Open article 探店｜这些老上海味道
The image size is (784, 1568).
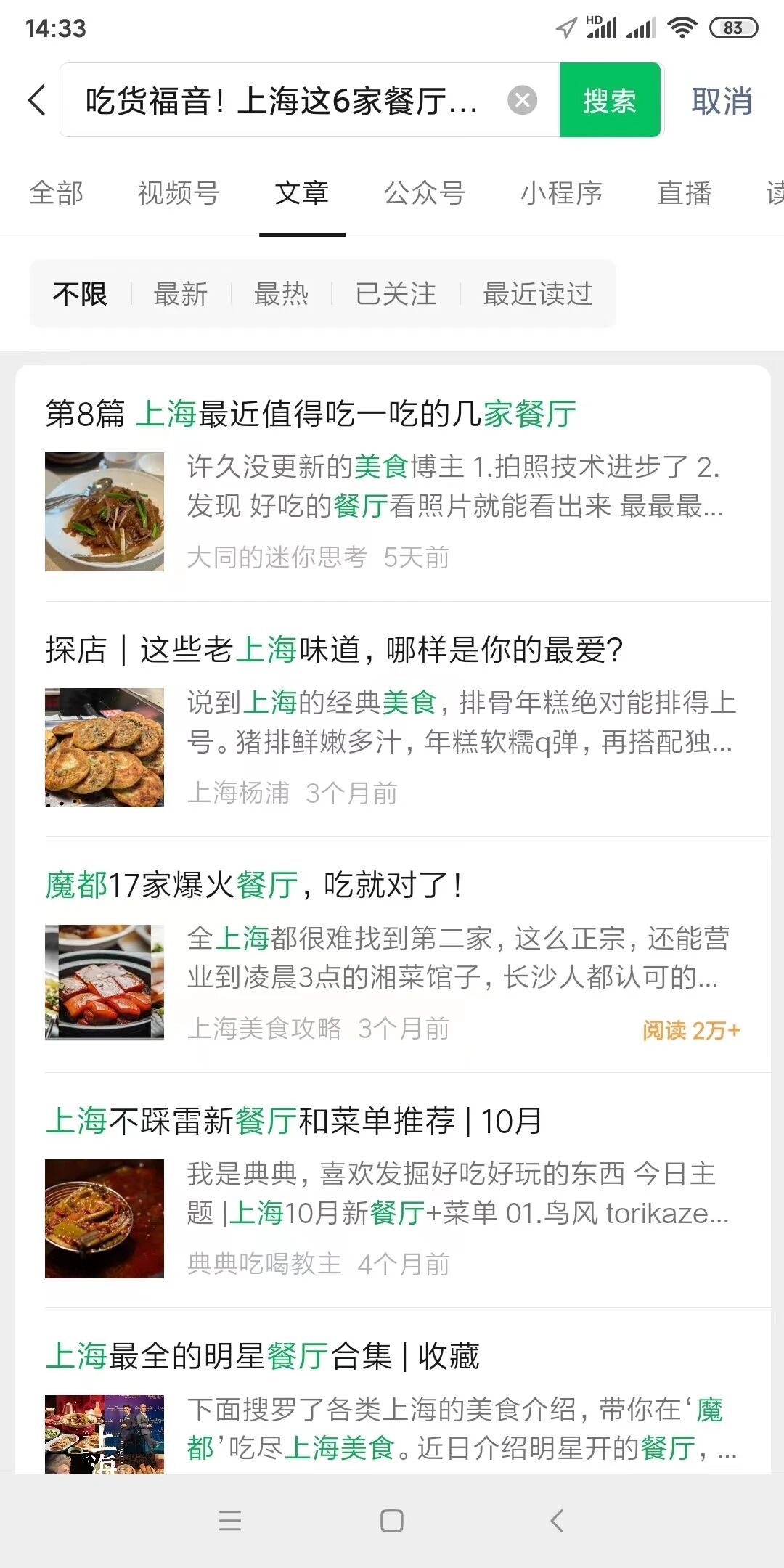coord(334,650)
